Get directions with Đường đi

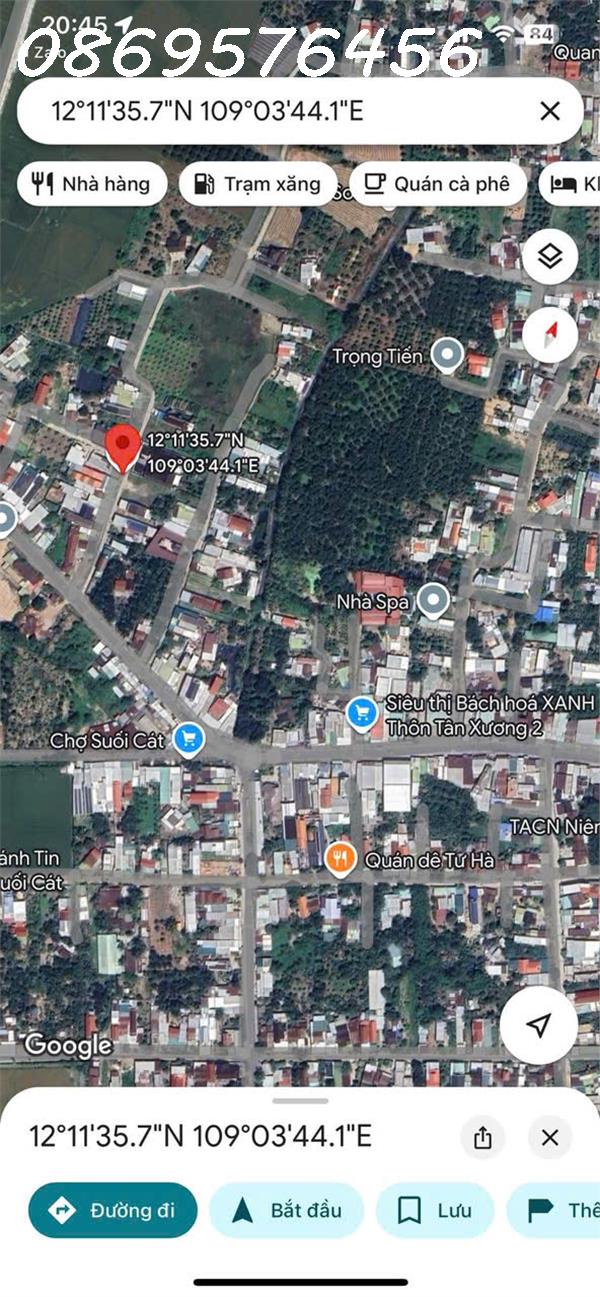(x=112, y=1210)
